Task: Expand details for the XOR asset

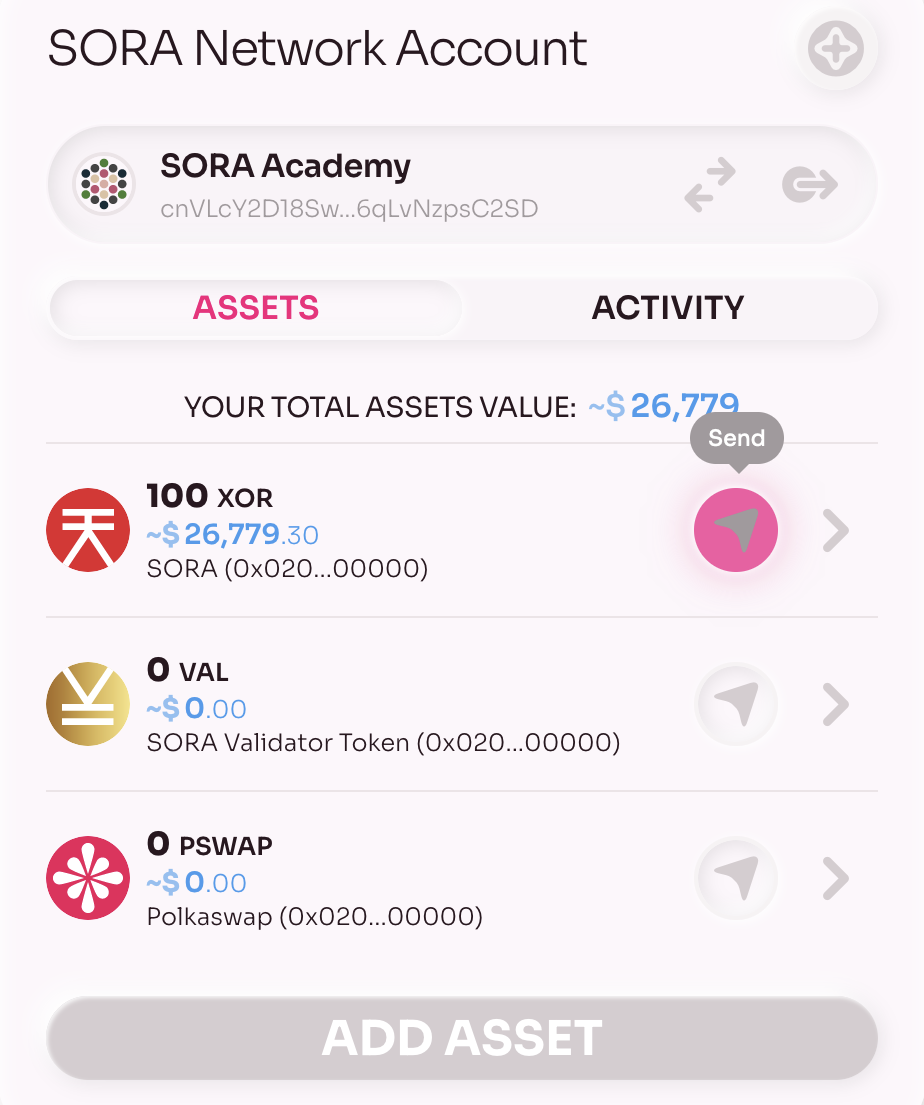Action: click(x=836, y=530)
